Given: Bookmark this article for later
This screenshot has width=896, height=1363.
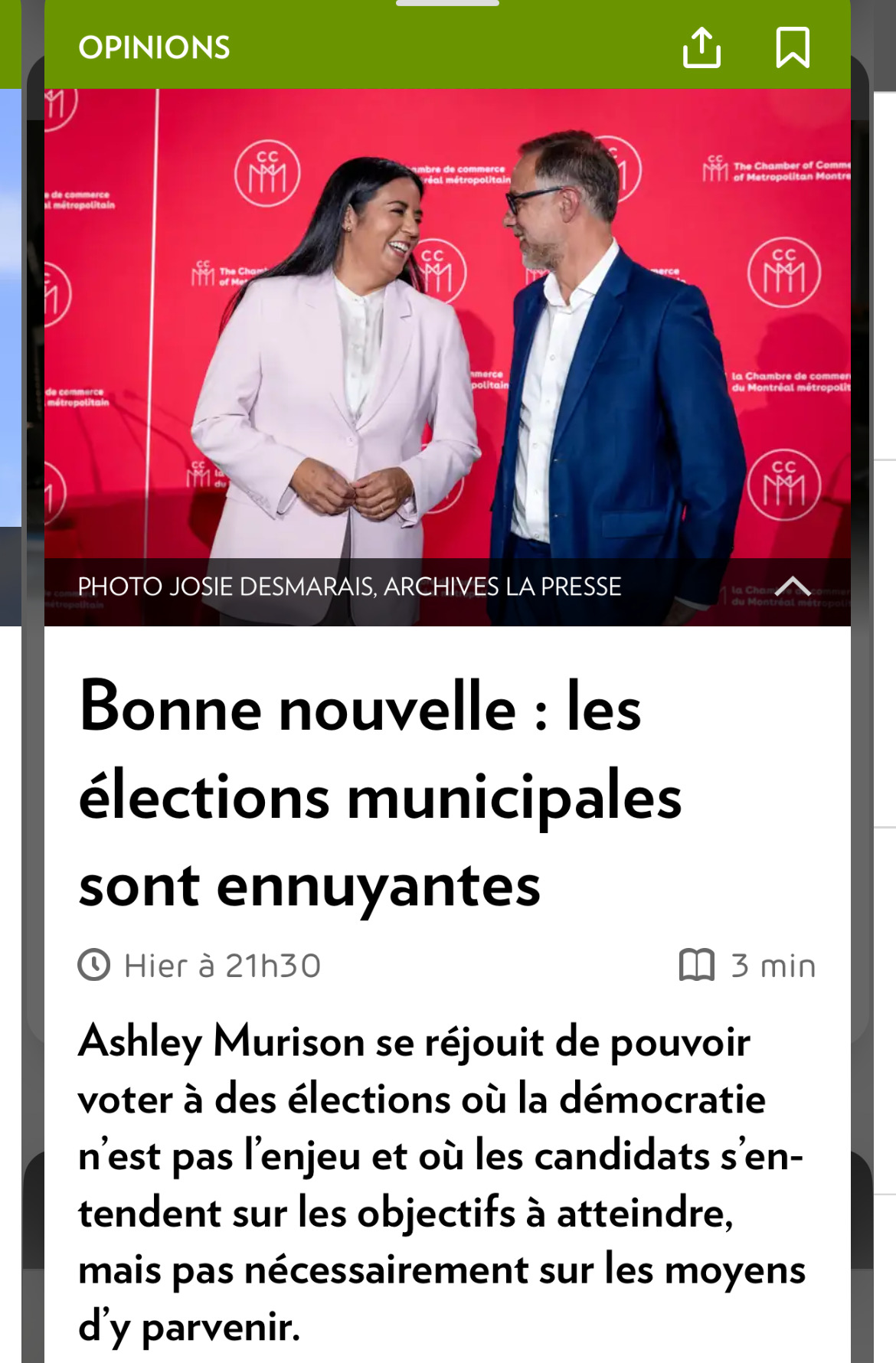Looking at the screenshot, I should click(793, 47).
